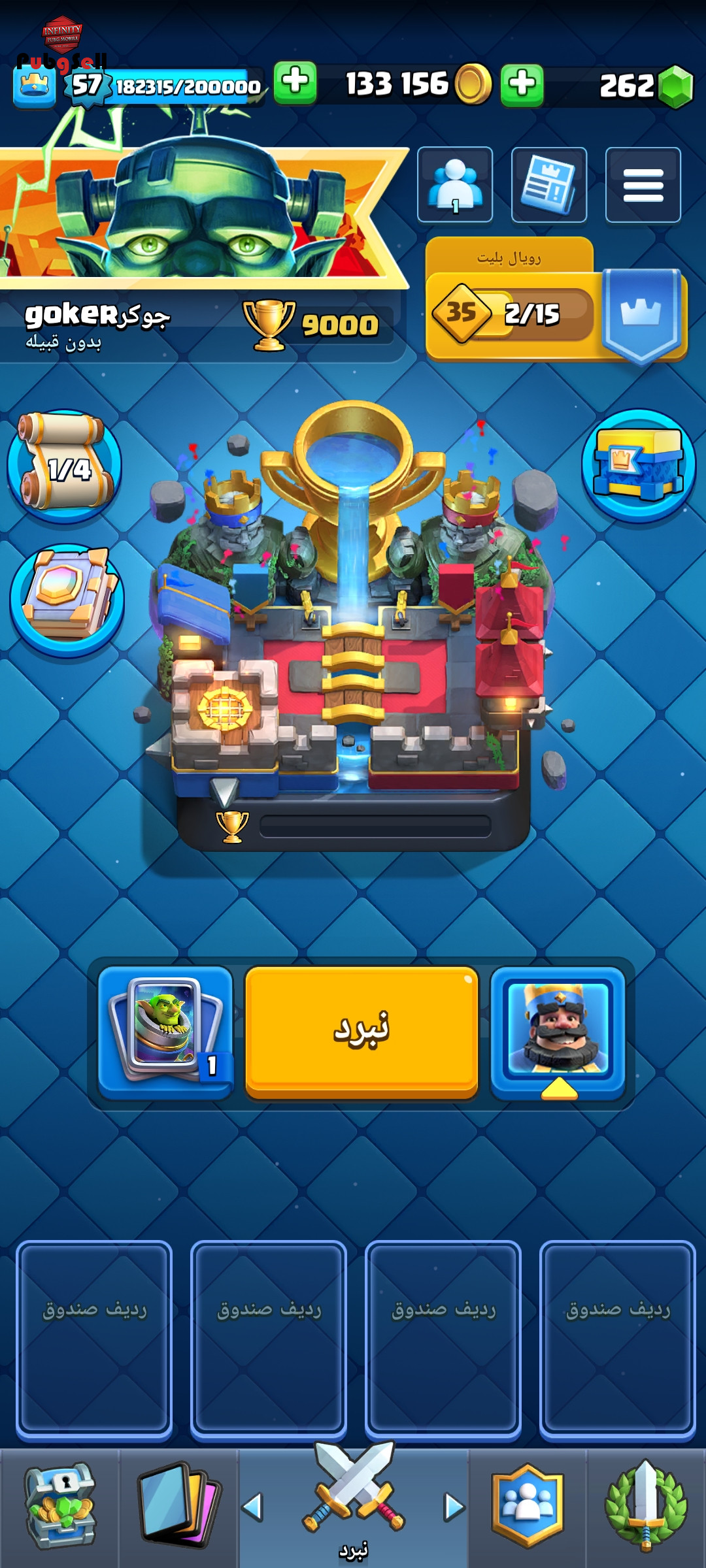Change game mode via the King icon
706x1568 pixels.
point(558,1032)
